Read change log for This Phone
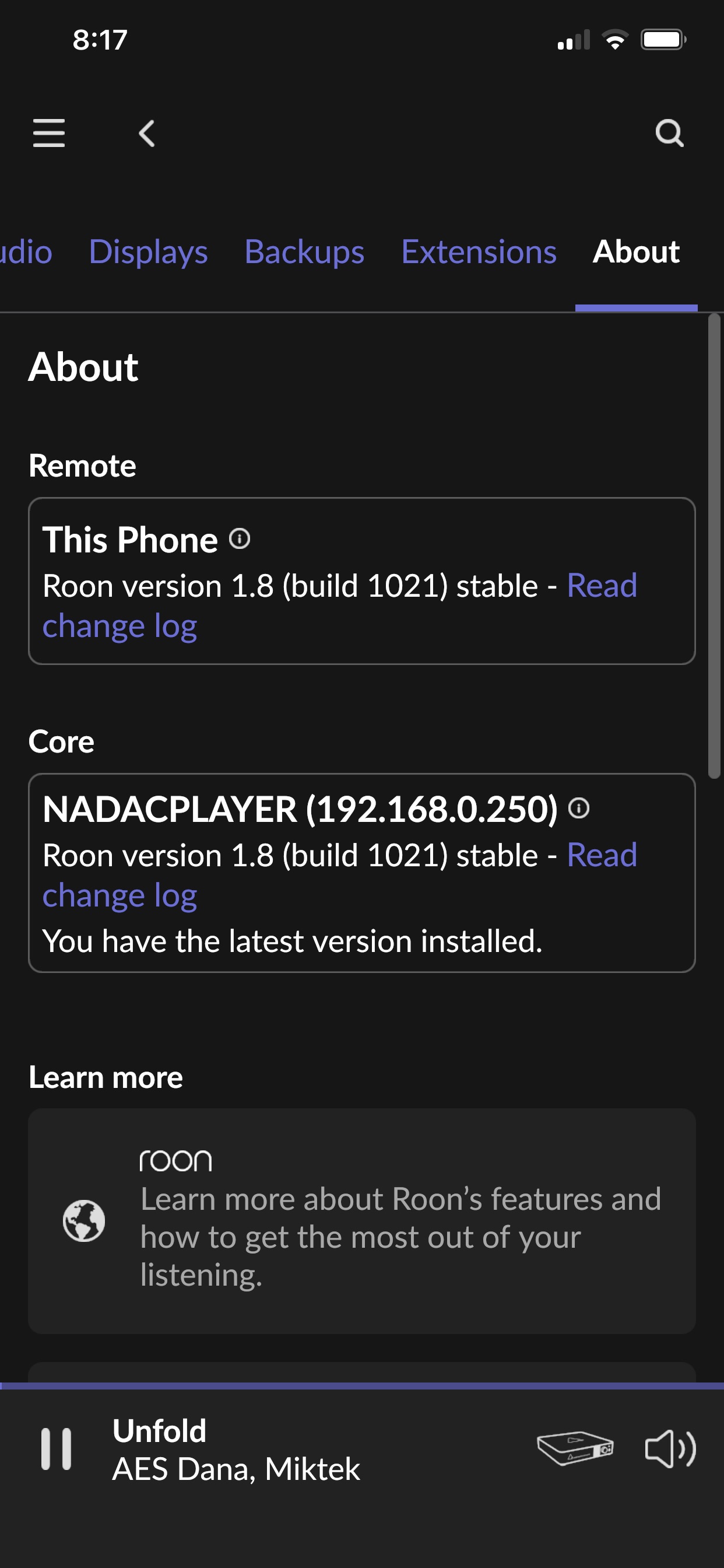Screen dimensions: 724x1568 (x=339, y=605)
